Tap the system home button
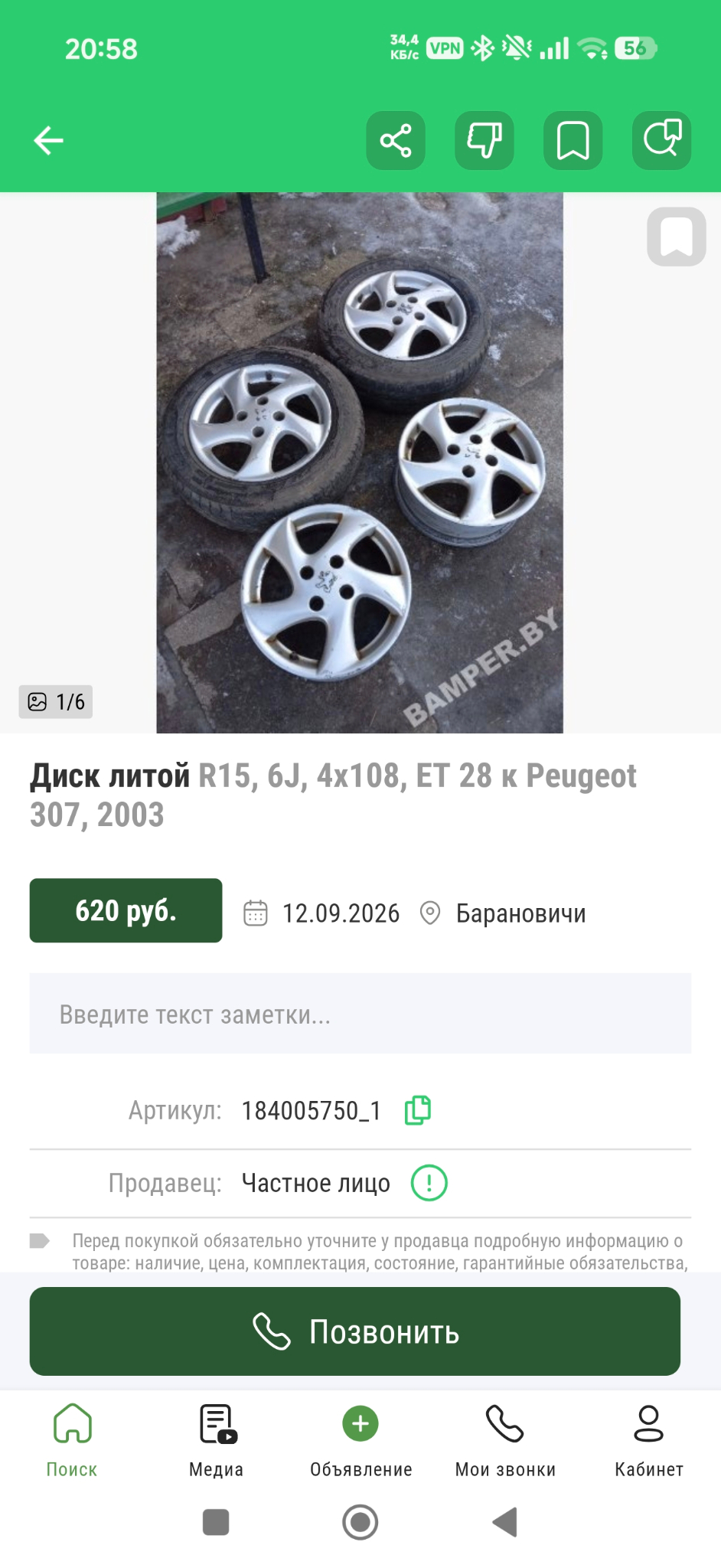Image resolution: width=721 pixels, height=1568 pixels. coord(360,1522)
